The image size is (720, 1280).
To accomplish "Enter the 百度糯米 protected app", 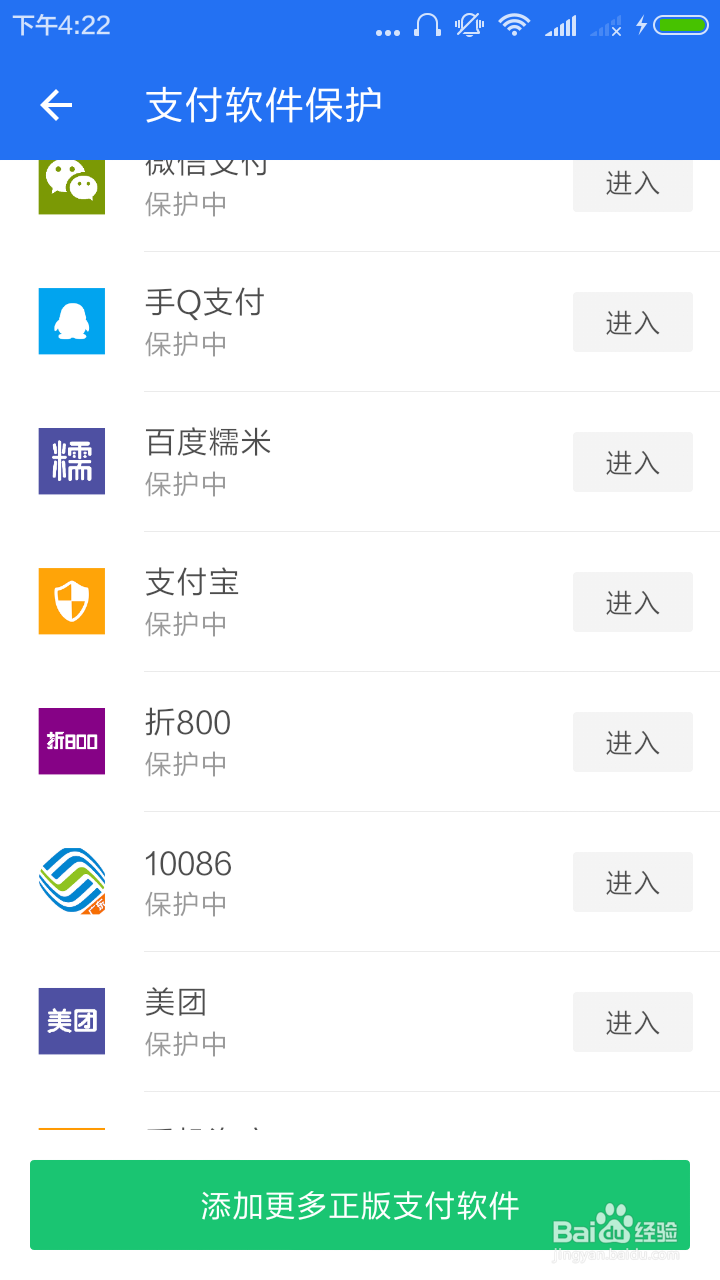I will click(632, 462).
